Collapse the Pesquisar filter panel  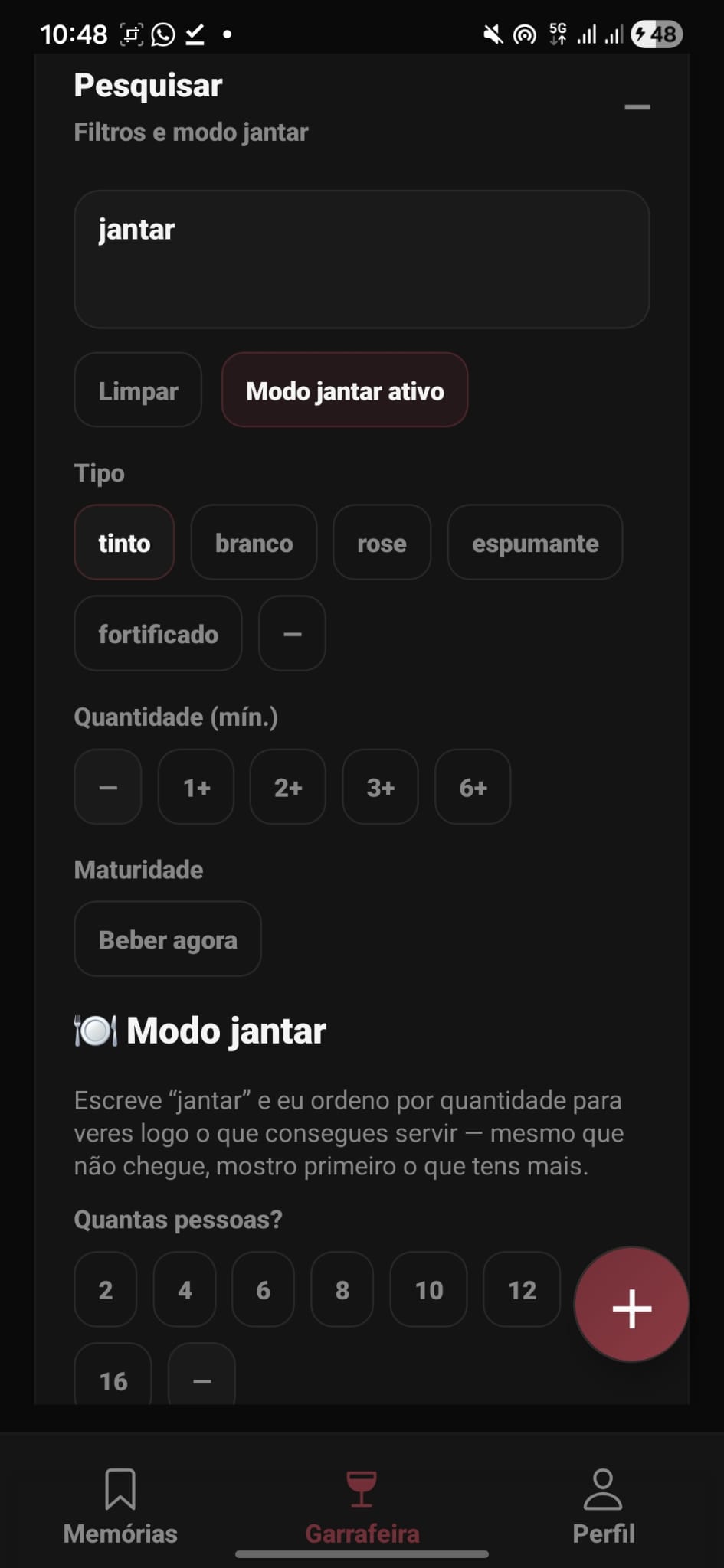(x=637, y=107)
